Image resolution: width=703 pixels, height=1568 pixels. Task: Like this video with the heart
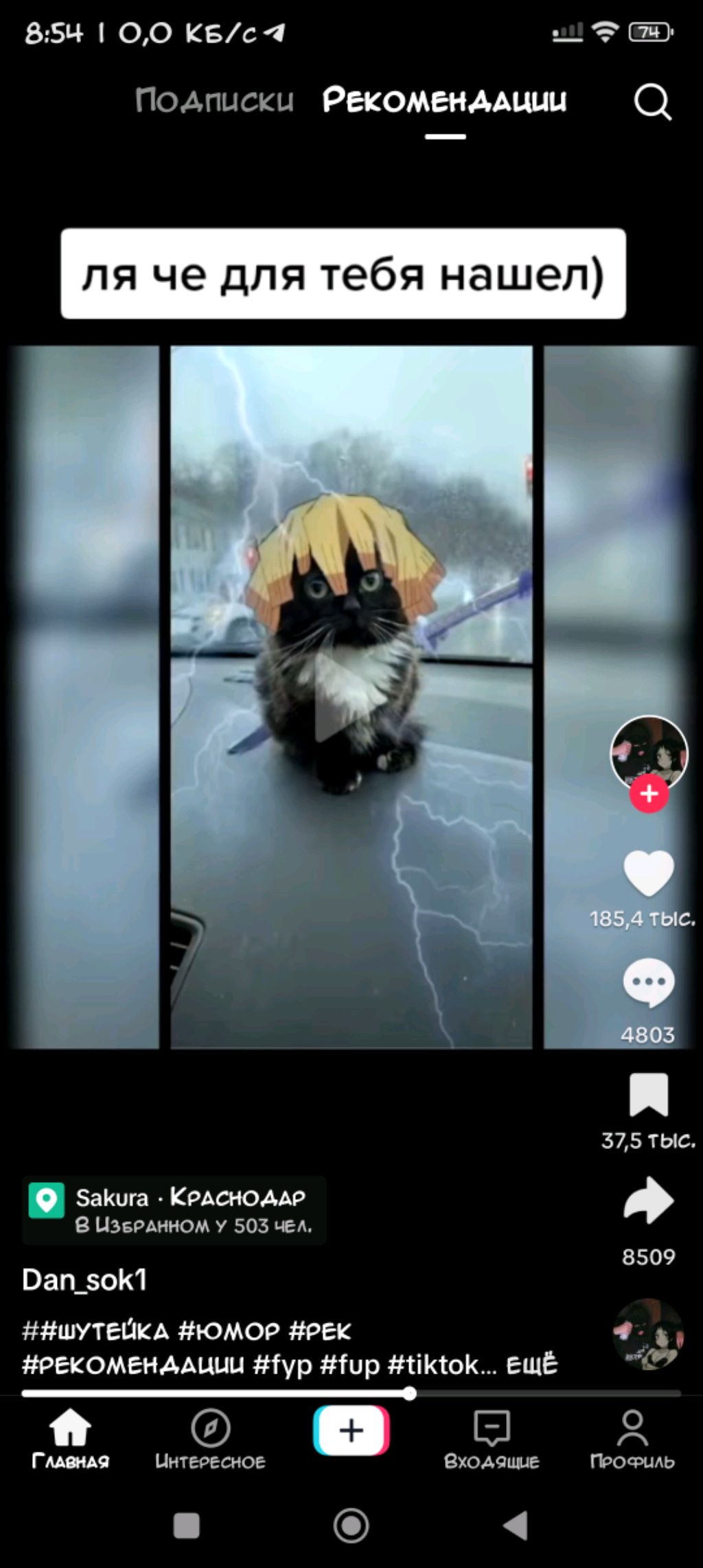(648, 873)
